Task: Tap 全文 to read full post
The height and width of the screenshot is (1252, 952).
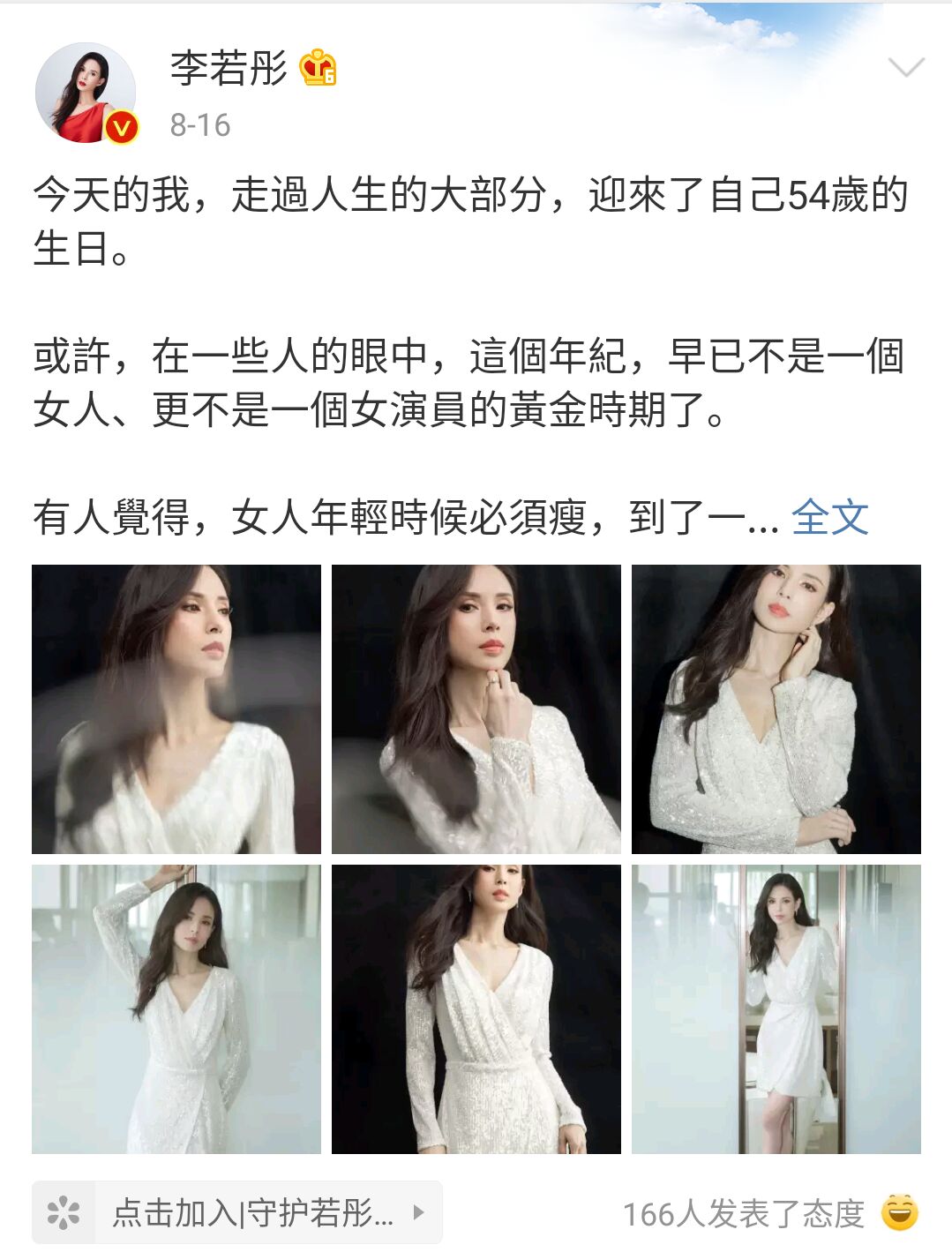Action: tap(829, 517)
